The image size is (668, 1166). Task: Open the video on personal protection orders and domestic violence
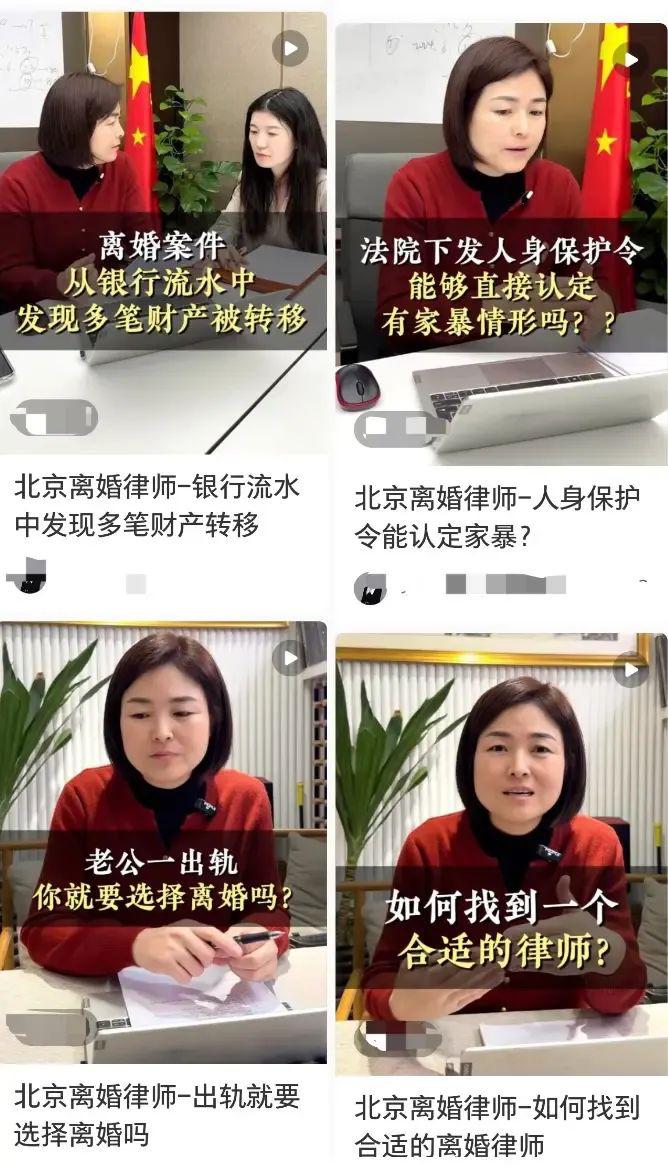tap(501, 240)
